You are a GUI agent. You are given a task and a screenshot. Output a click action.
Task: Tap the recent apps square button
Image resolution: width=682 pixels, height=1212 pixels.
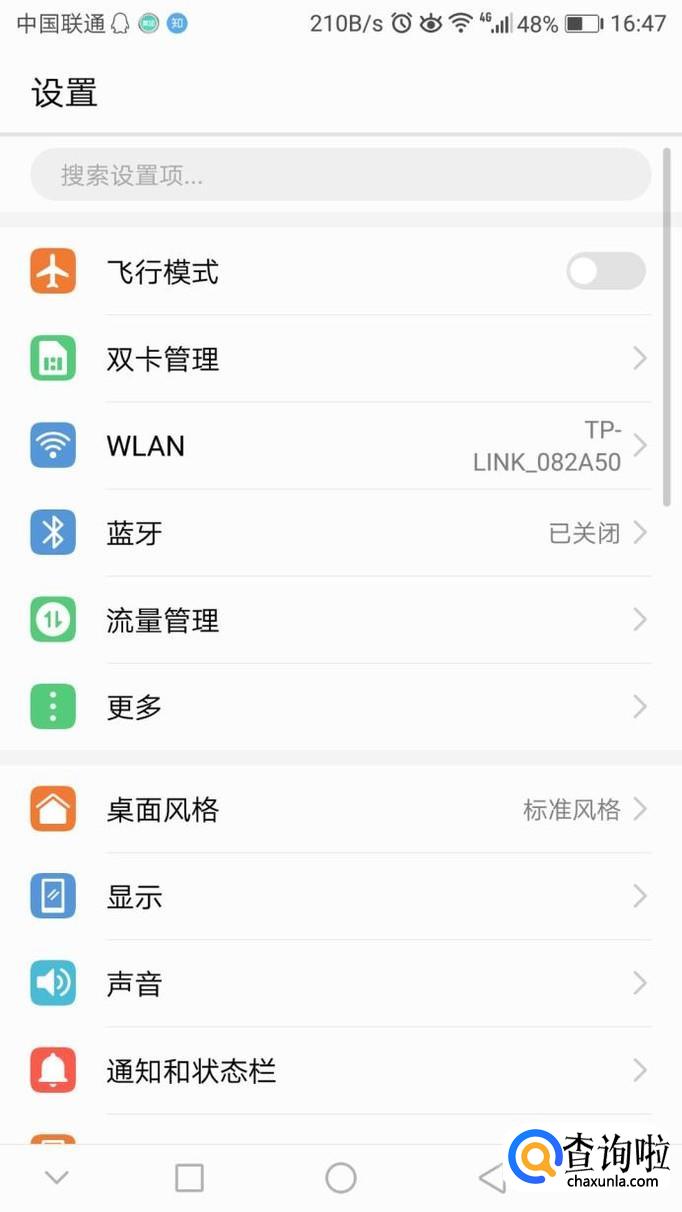point(189,1178)
